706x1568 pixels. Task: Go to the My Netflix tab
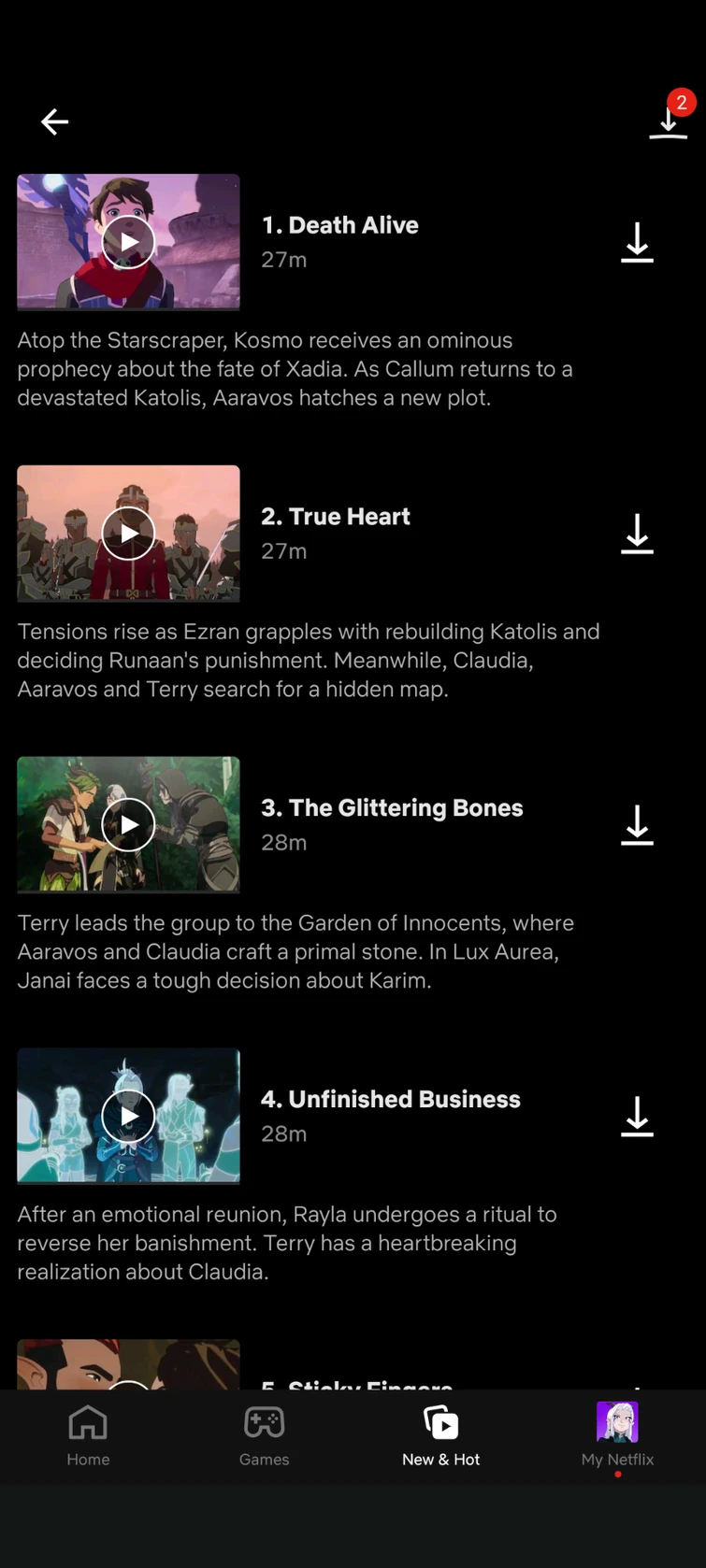[x=617, y=1435]
